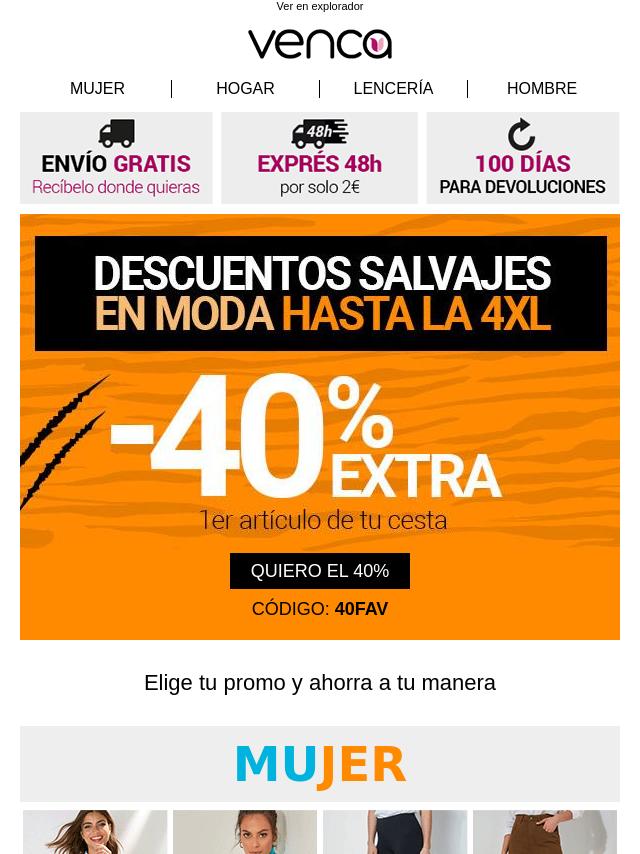Tap the 'QUIERO EL 40%' button

pos(319,571)
